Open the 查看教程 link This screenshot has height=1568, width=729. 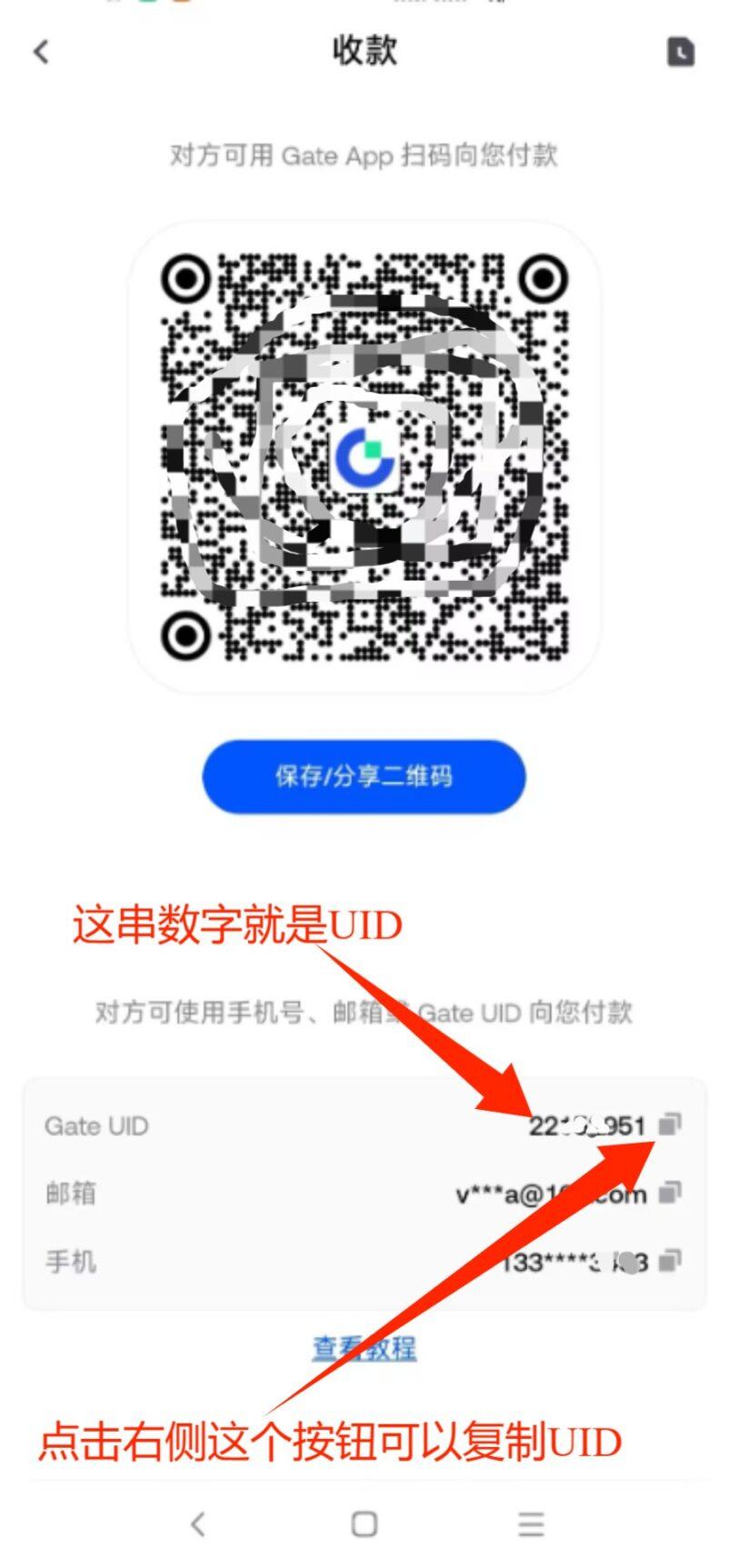tap(364, 1347)
